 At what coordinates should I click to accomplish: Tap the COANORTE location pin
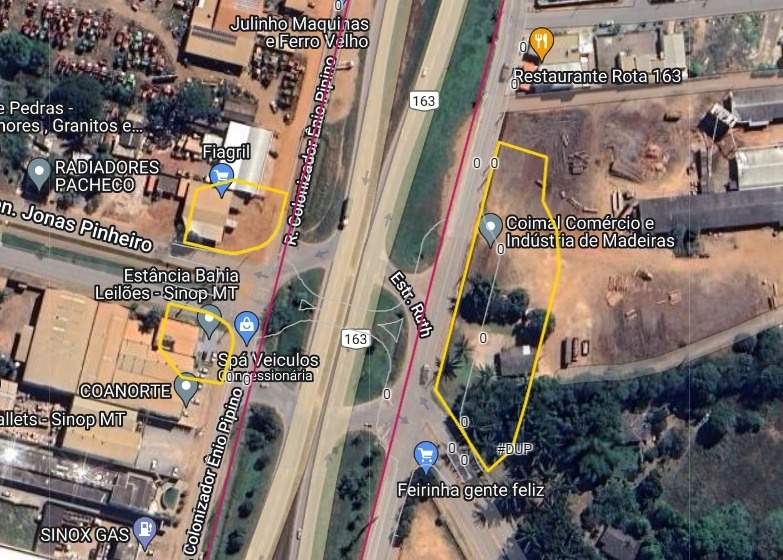187,388
